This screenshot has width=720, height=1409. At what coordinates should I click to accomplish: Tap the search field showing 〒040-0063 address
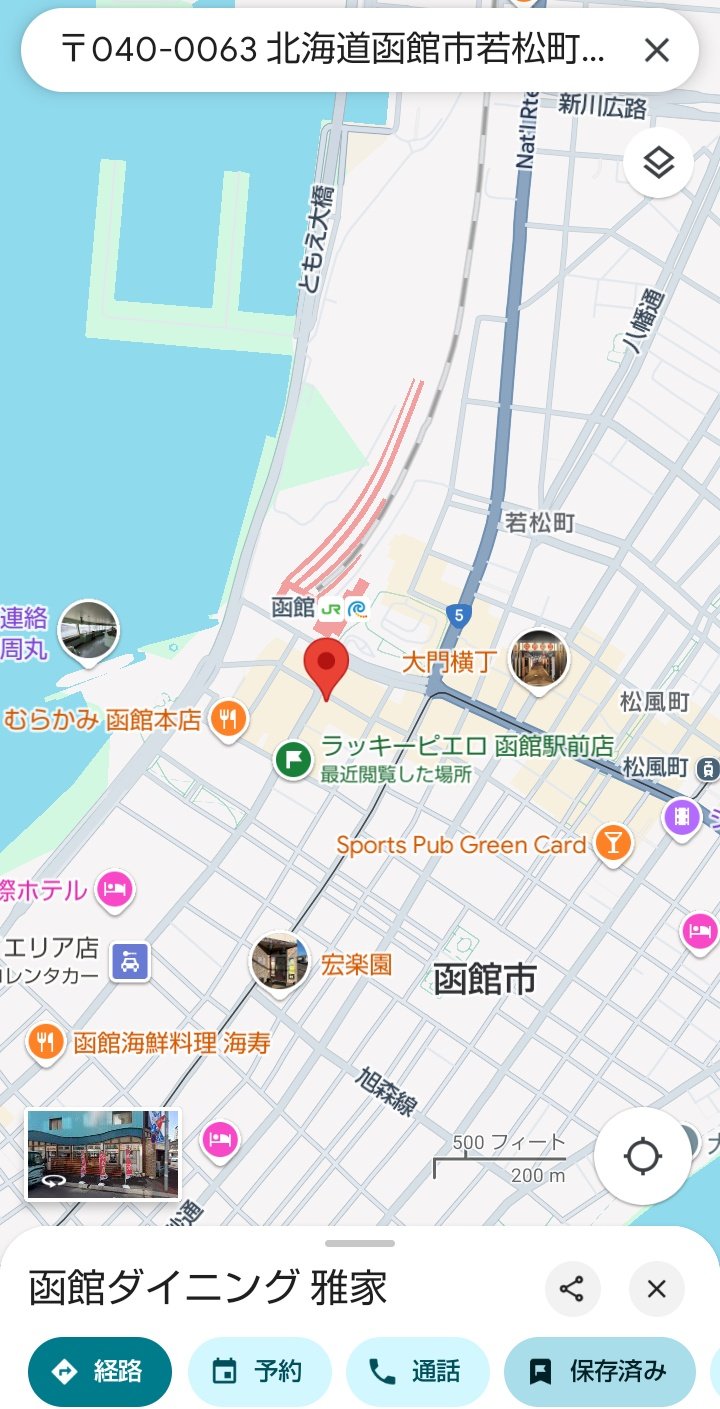coord(334,50)
